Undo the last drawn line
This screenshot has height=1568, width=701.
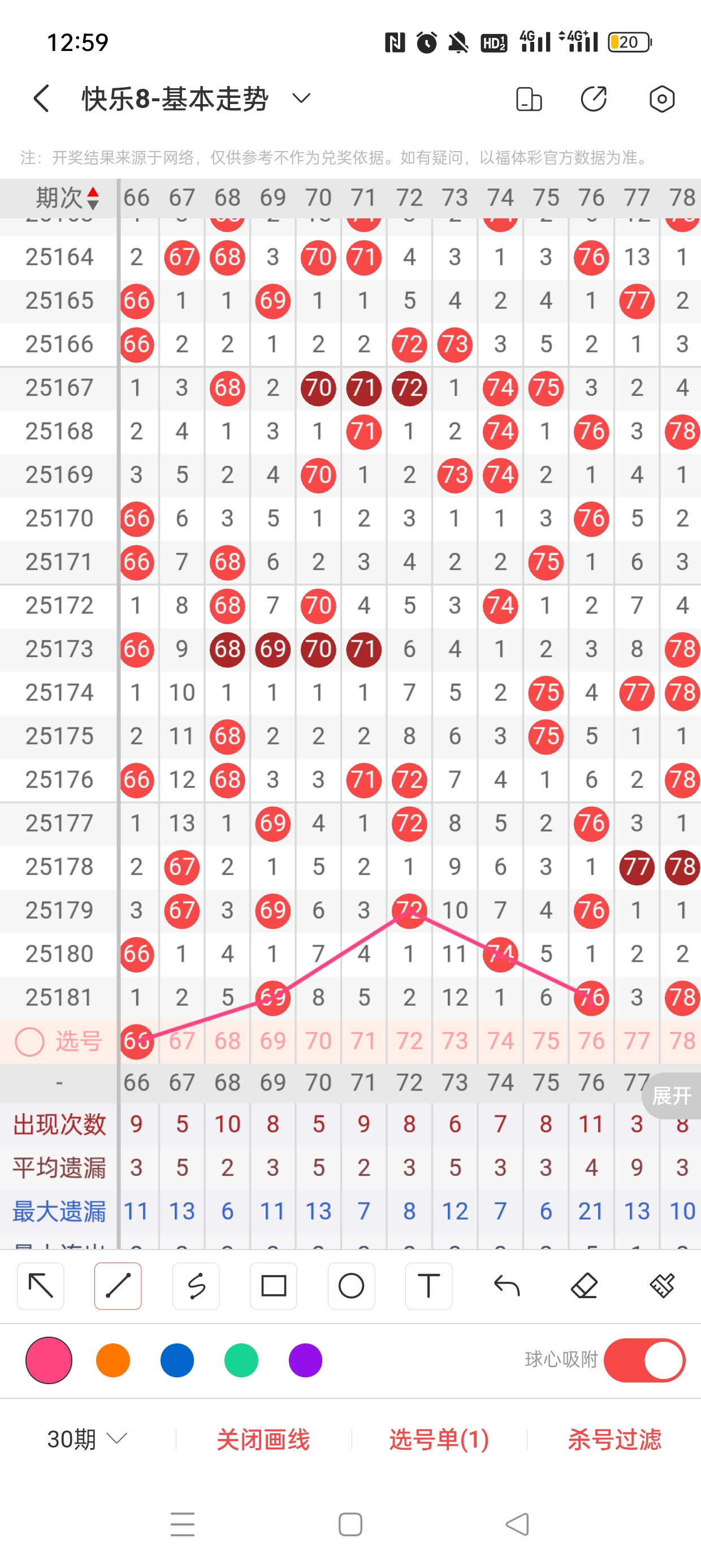507,1286
